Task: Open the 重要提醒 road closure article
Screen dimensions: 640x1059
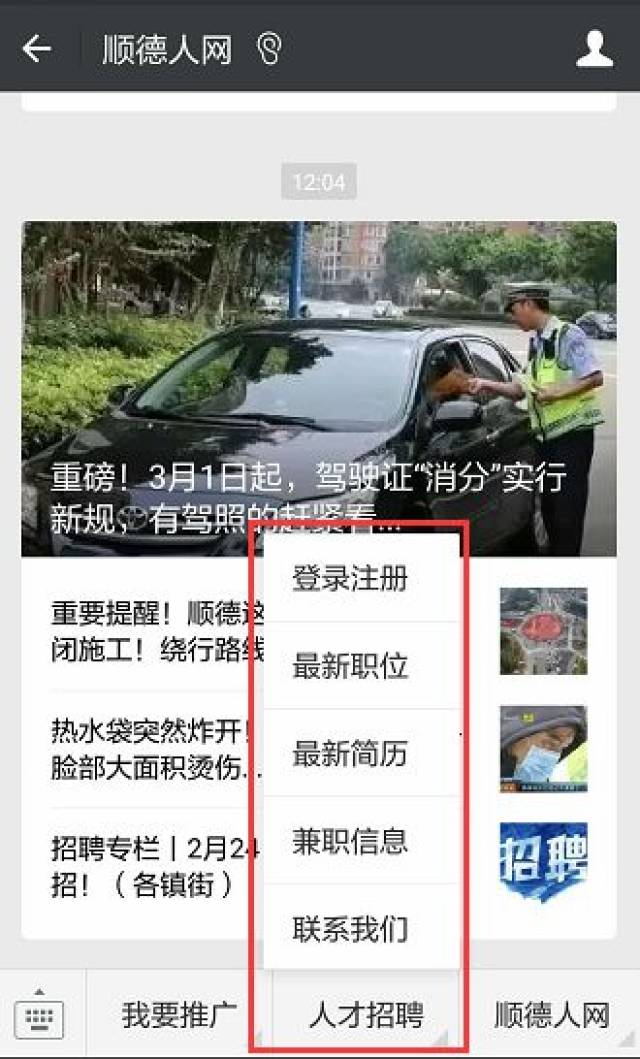Action: tap(157, 631)
